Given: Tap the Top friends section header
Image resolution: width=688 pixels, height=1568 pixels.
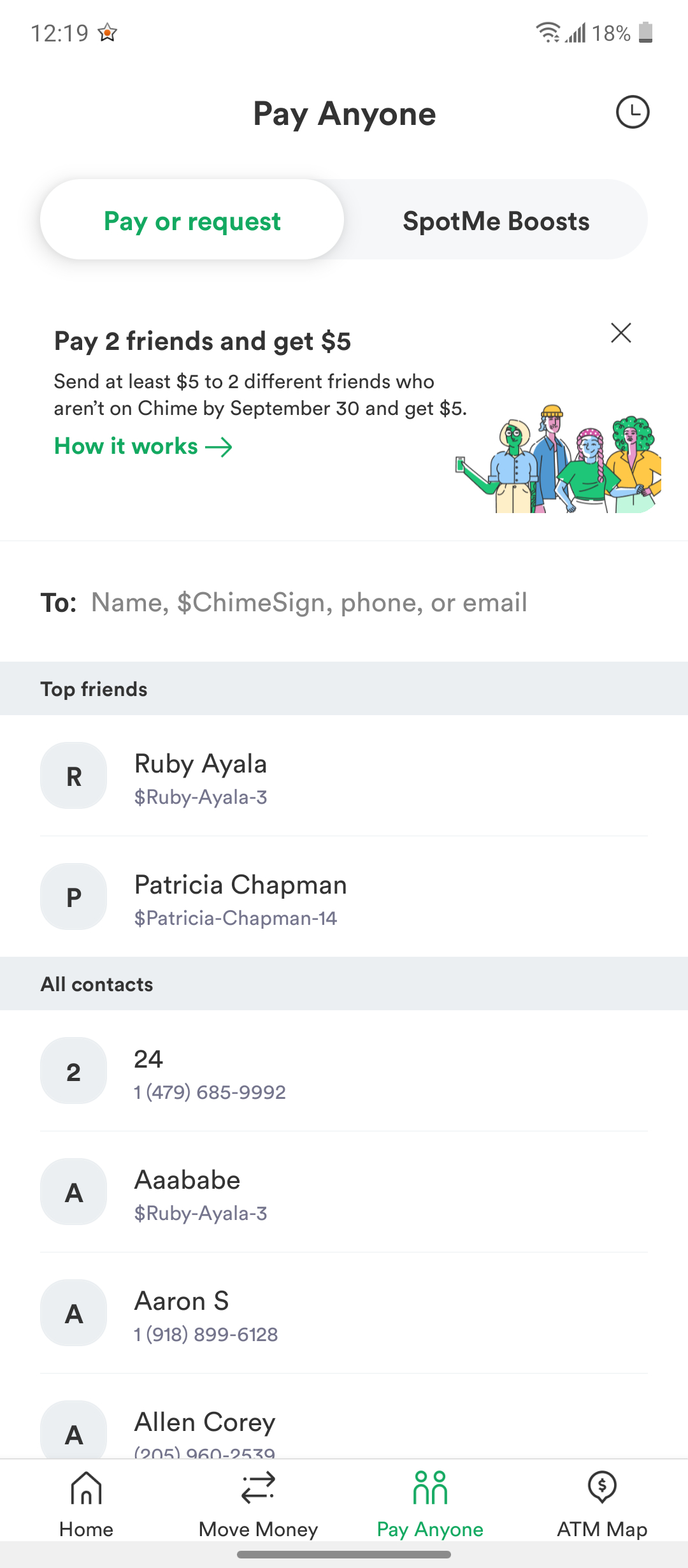Looking at the screenshot, I should (94, 688).
